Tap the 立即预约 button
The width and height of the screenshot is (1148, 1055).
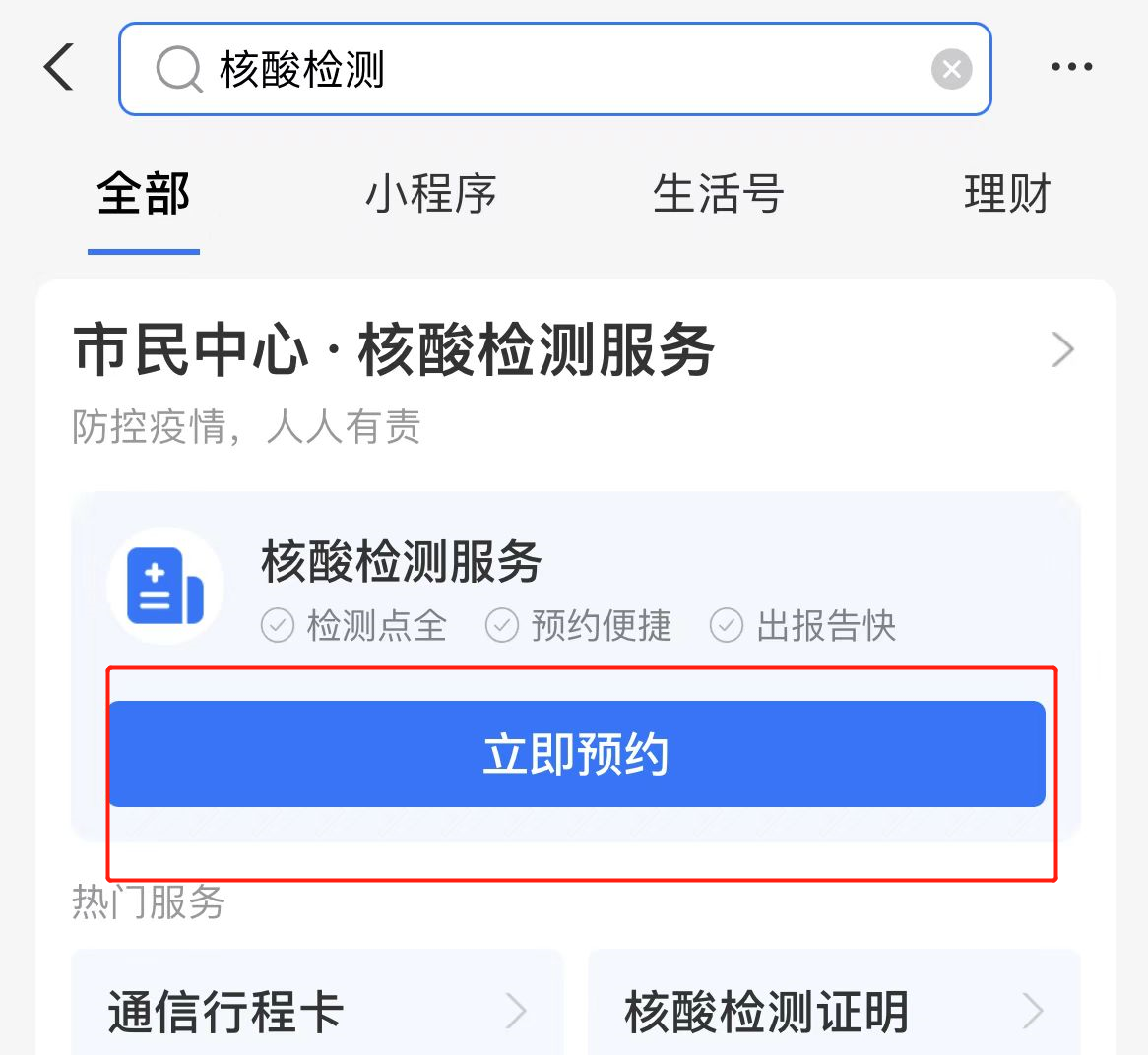point(576,754)
